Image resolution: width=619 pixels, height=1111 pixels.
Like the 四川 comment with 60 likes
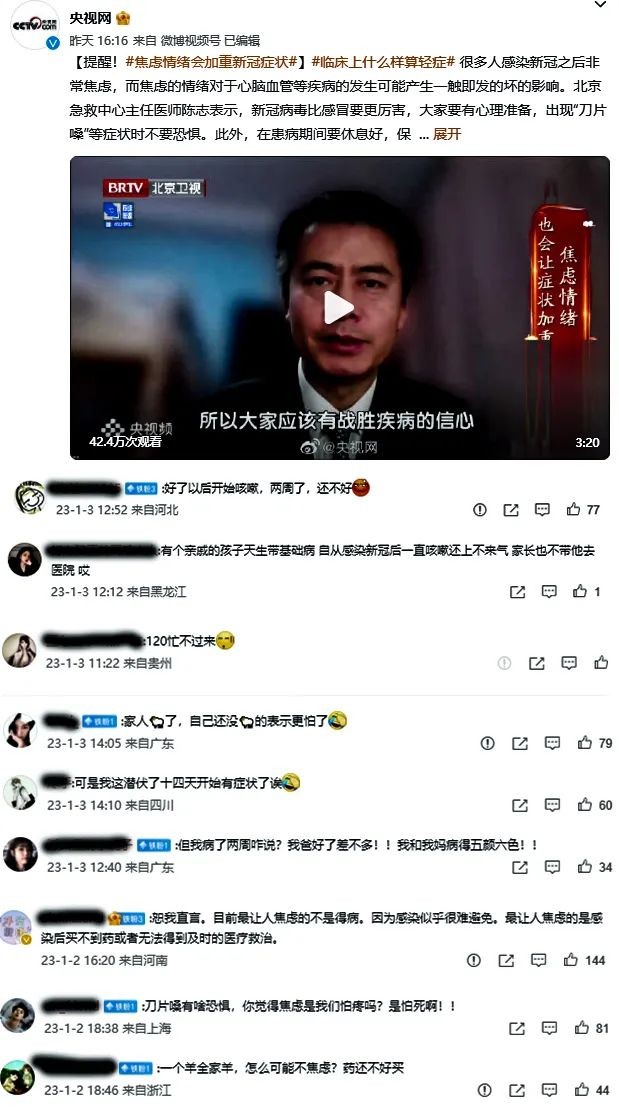click(x=584, y=805)
